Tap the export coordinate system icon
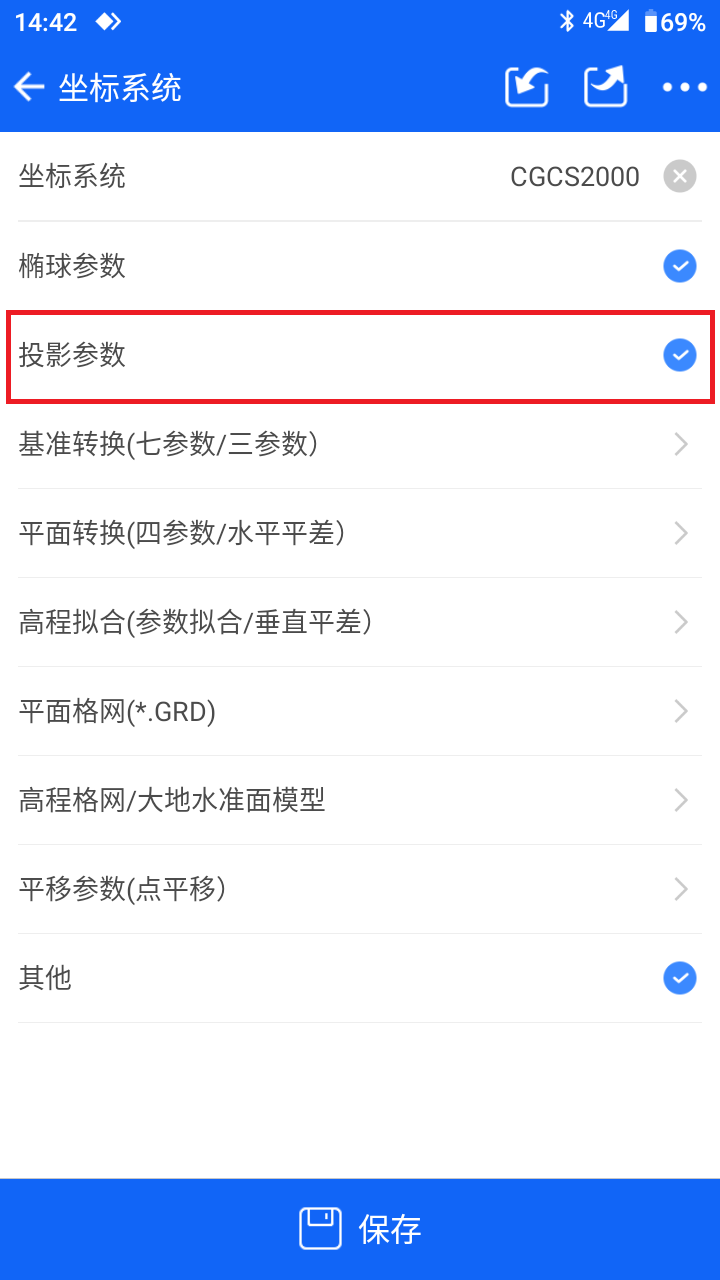720x1280 pixels. pyautogui.click(x=606, y=87)
